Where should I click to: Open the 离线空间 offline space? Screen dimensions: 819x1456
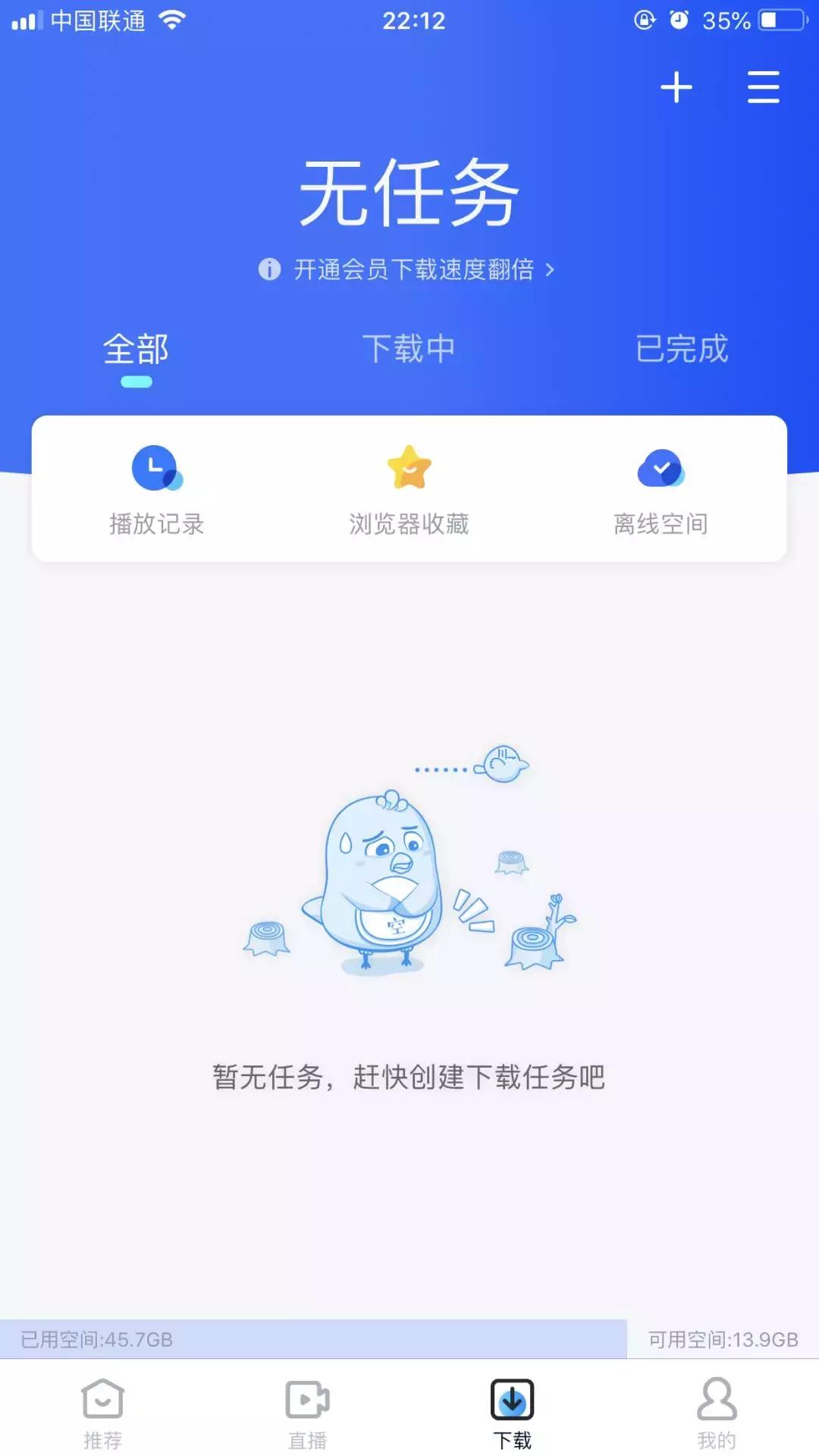pyautogui.click(x=662, y=485)
